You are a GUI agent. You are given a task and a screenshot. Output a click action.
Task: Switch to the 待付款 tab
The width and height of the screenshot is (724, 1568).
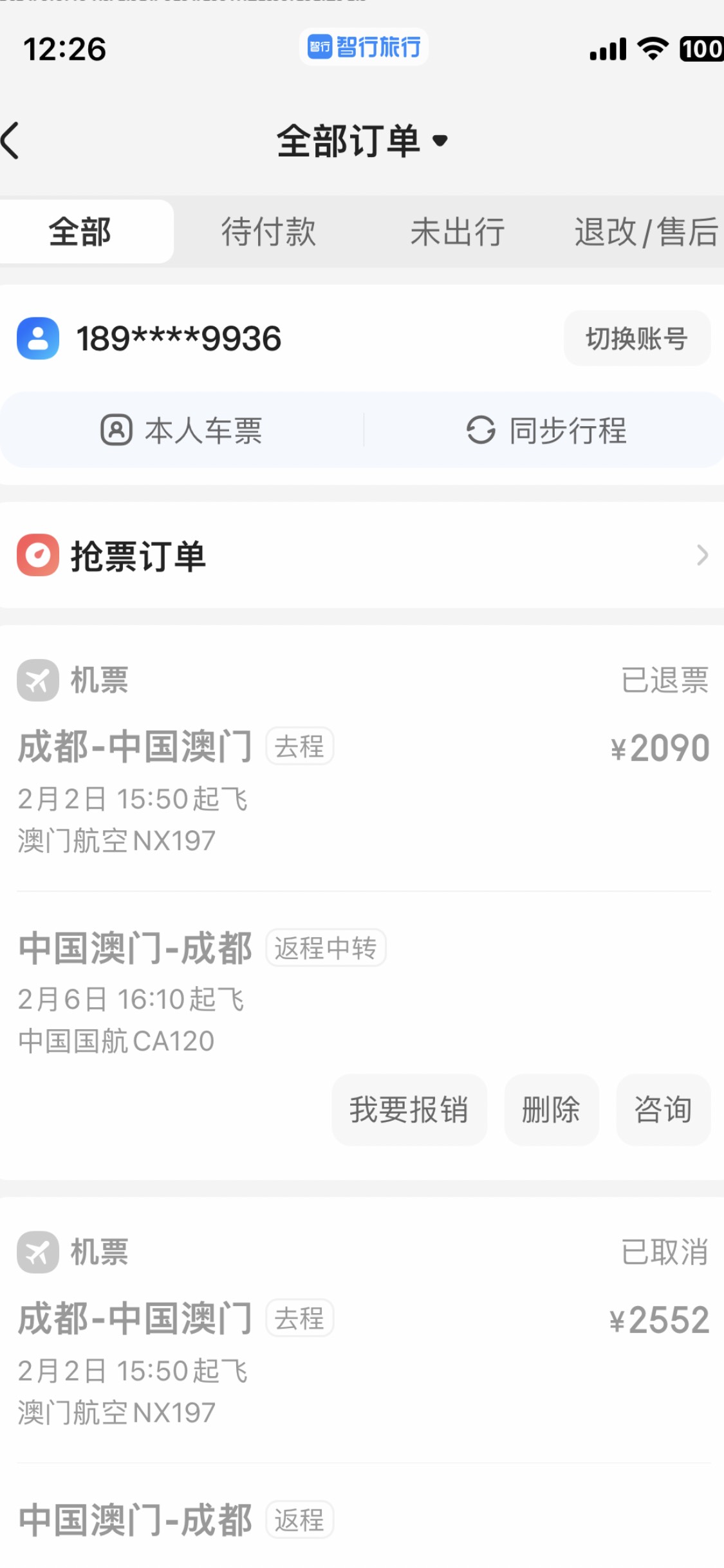[268, 232]
